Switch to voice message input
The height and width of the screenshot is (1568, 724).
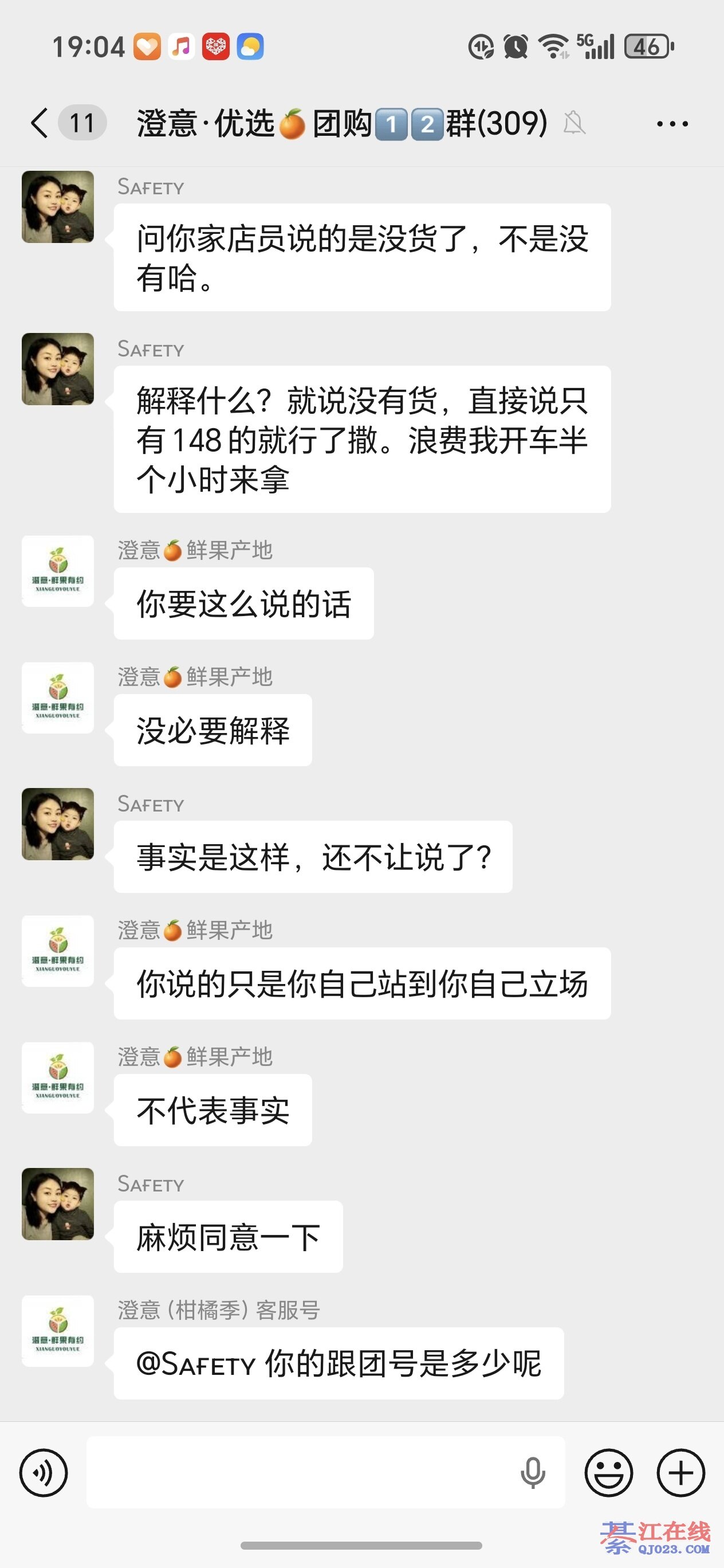[x=44, y=1473]
